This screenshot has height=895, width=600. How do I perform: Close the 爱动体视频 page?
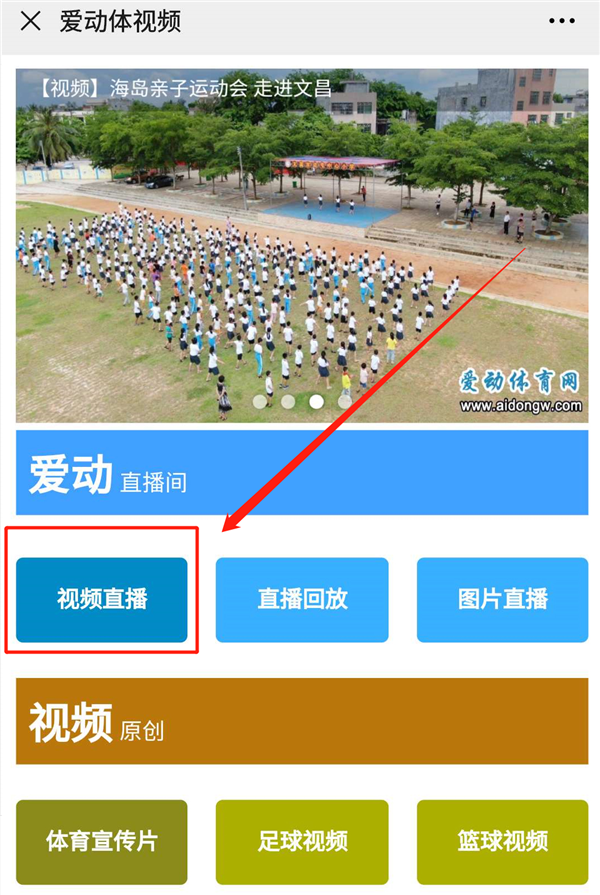pyautogui.click(x=31, y=21)
